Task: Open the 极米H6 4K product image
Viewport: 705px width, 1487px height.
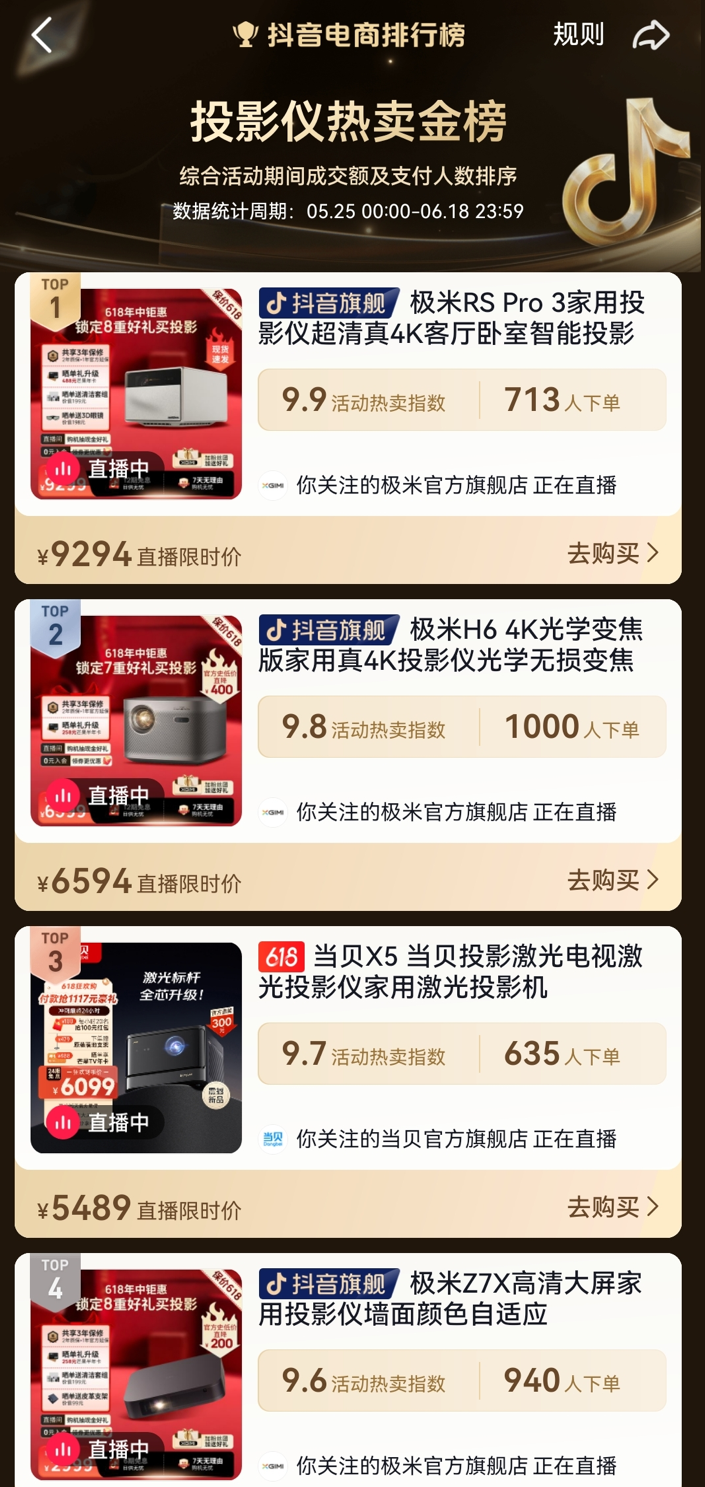Action: (136, 720)
